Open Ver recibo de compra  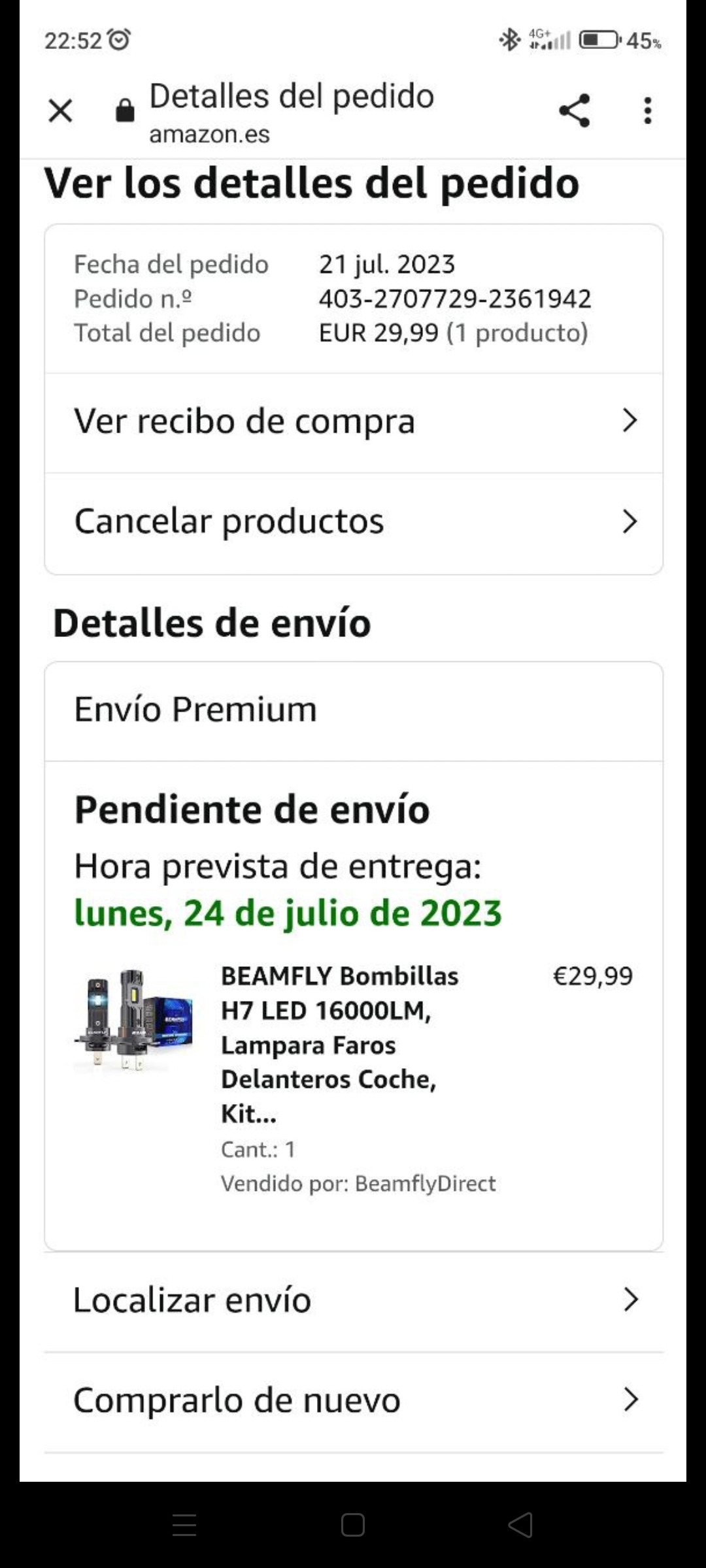point(354,421)
